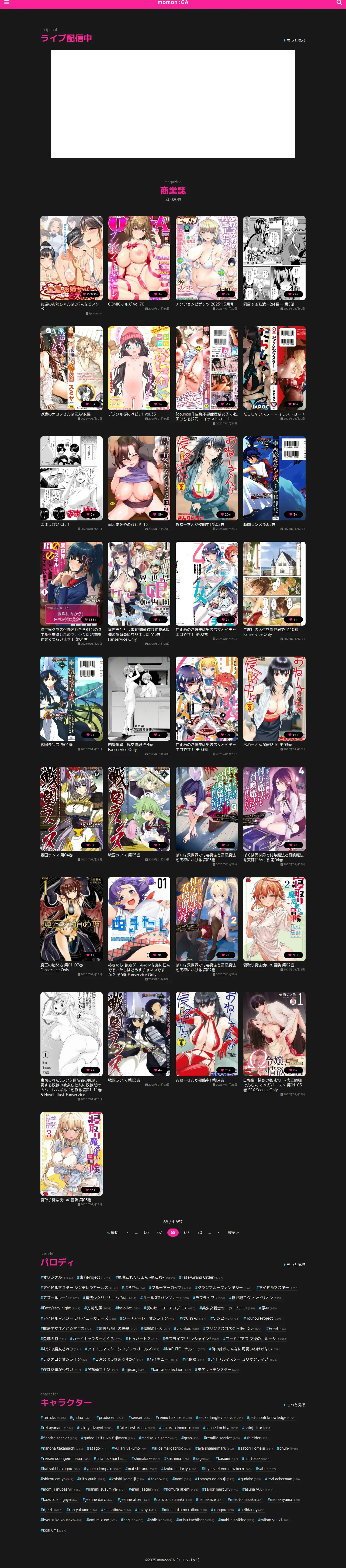Go to page 70
The image size is (346, 1568).
click(199, 1233)
